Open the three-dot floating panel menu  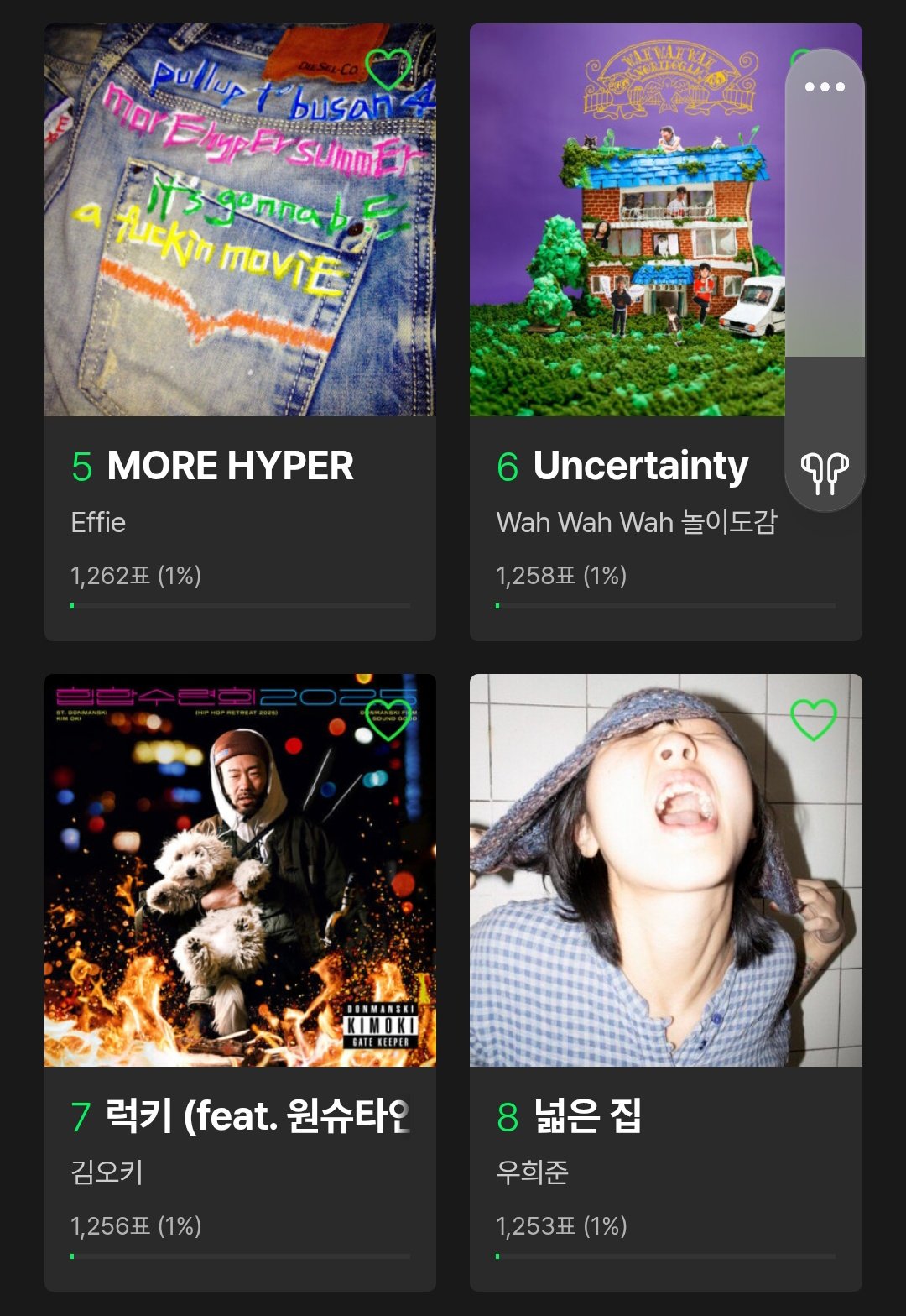pyautogui.click(x=825, y=87)
